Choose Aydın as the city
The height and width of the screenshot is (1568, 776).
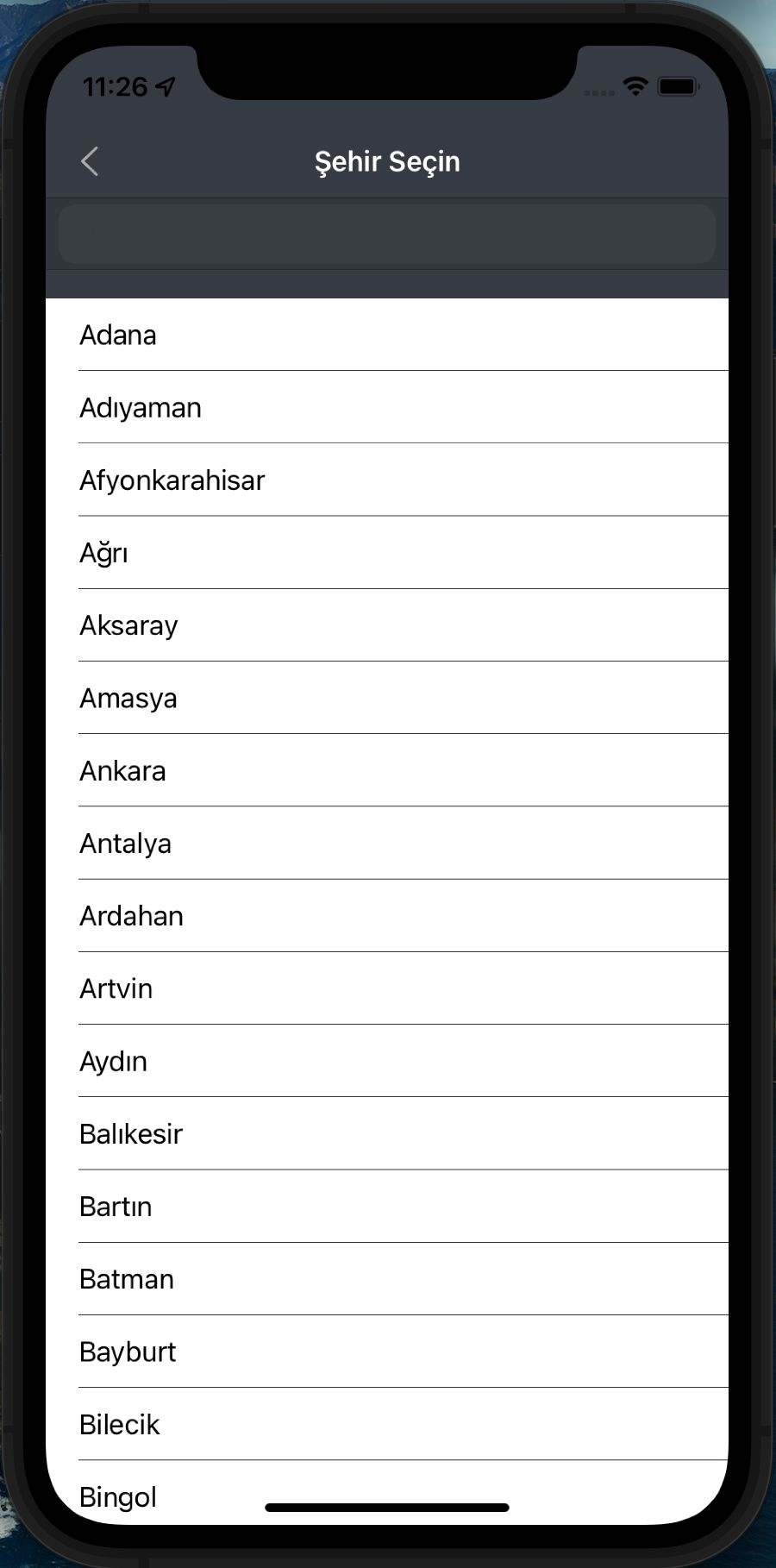tap(386, 1061)
